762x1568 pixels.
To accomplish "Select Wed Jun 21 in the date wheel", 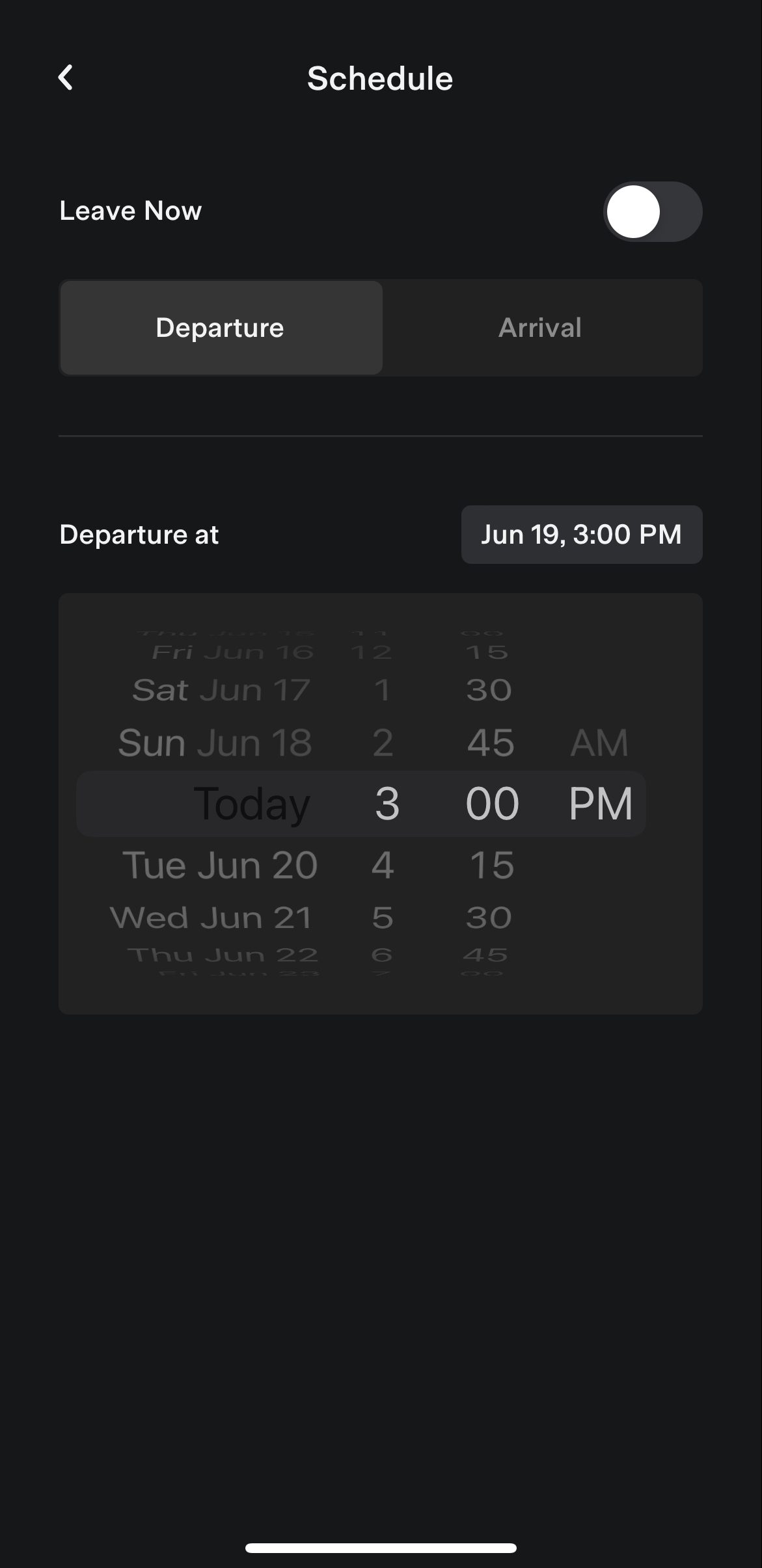I will [211, 918].
